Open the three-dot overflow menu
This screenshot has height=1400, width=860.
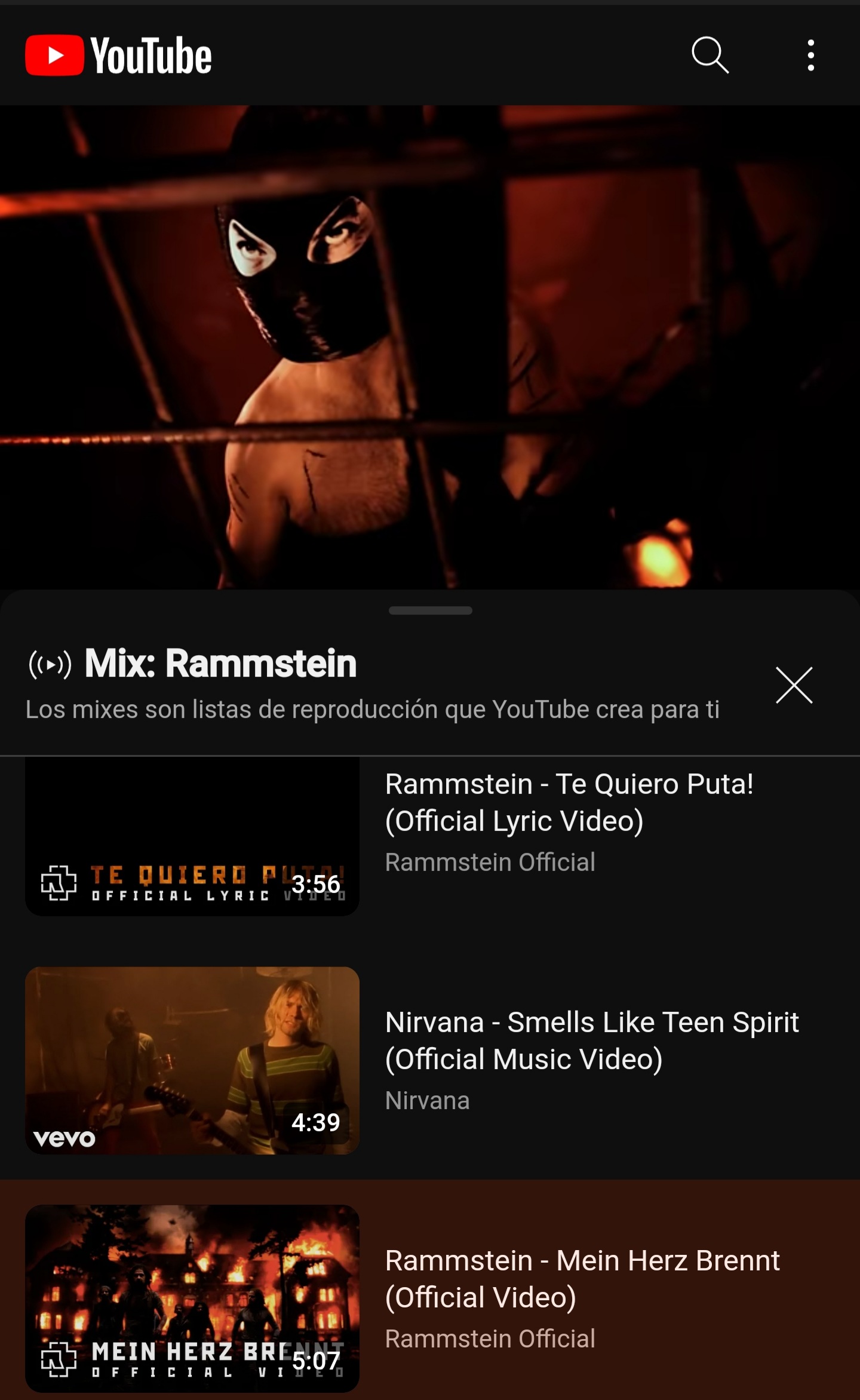click(x=810, y=56)
